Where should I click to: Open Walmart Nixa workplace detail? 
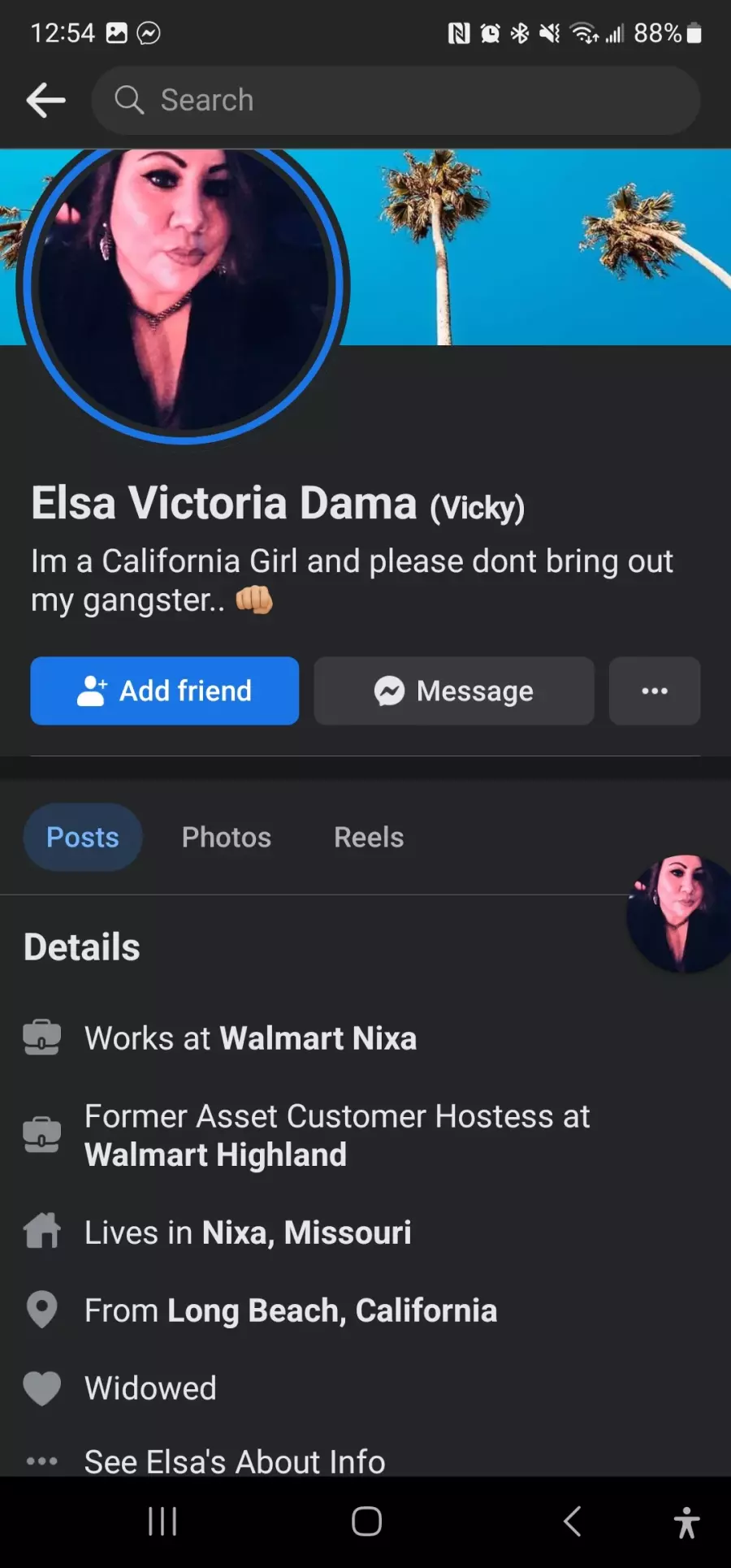coord(318,1038)
